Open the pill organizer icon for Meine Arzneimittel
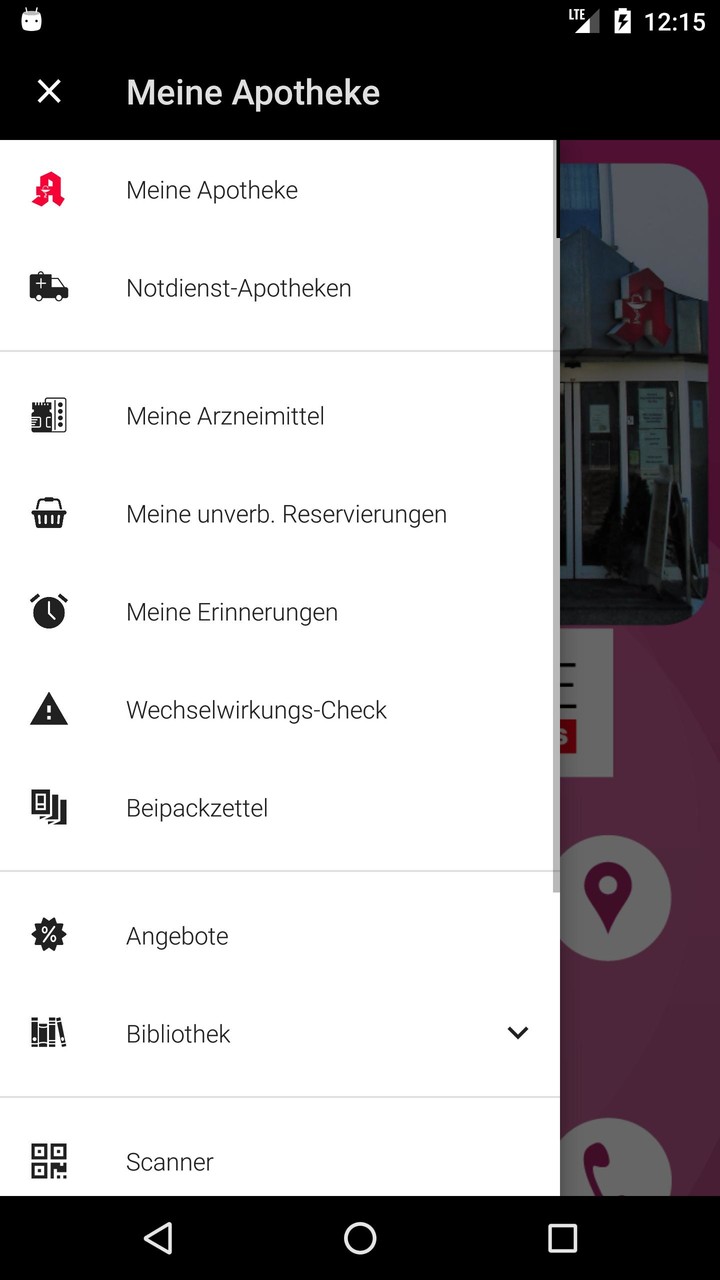 click(x=48, y=415)
